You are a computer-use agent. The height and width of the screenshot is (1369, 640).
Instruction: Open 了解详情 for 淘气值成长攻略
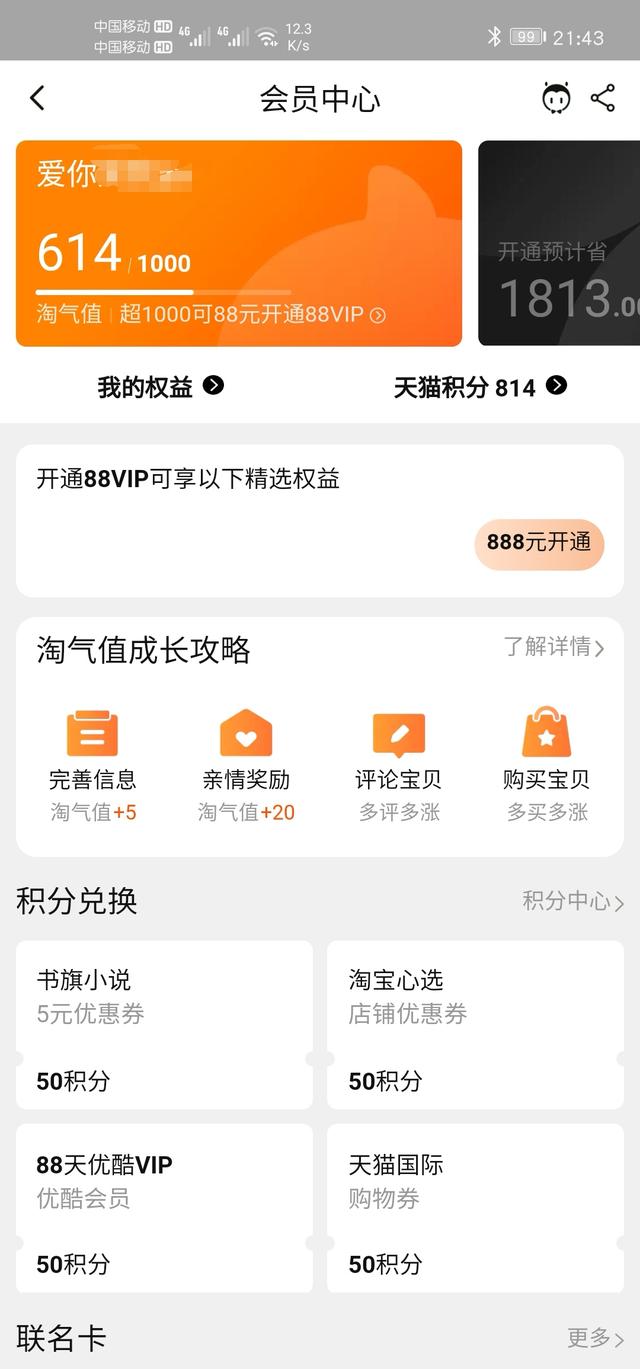point(554,647)
